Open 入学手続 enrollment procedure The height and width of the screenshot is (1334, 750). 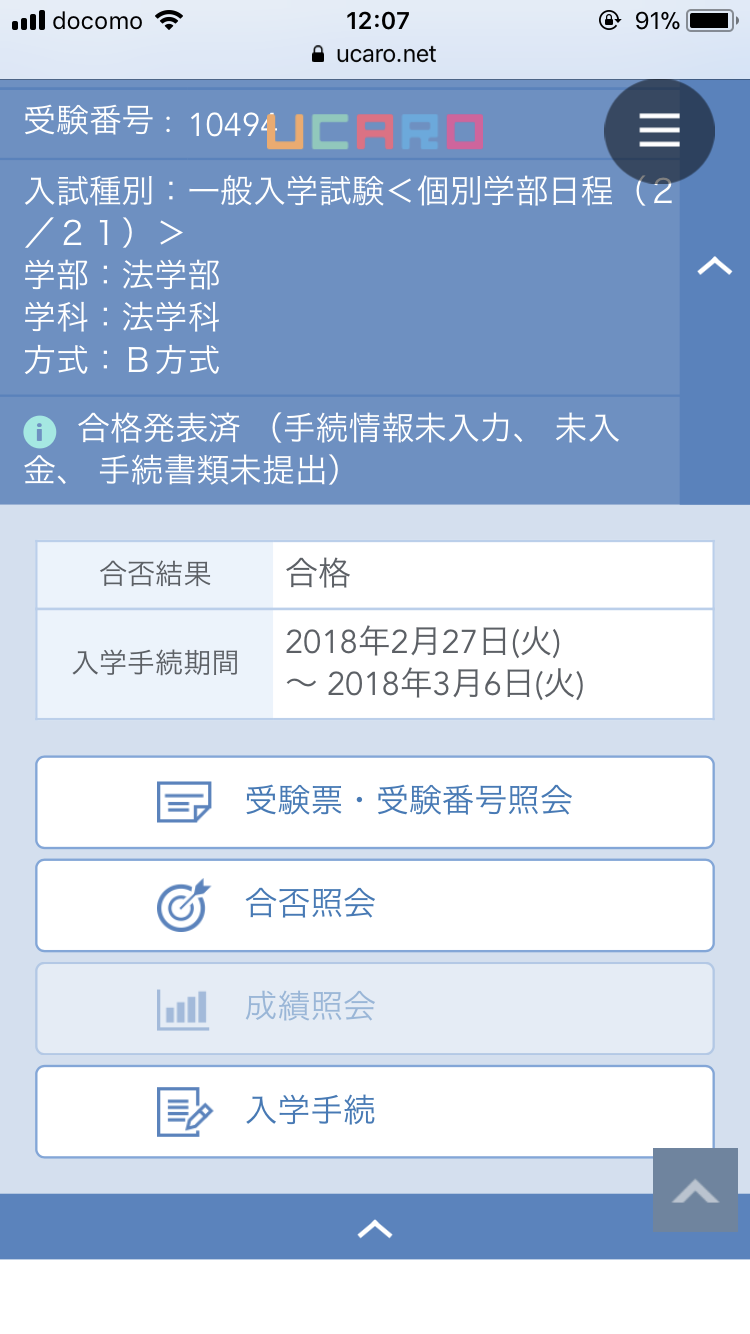[375, 1111]
